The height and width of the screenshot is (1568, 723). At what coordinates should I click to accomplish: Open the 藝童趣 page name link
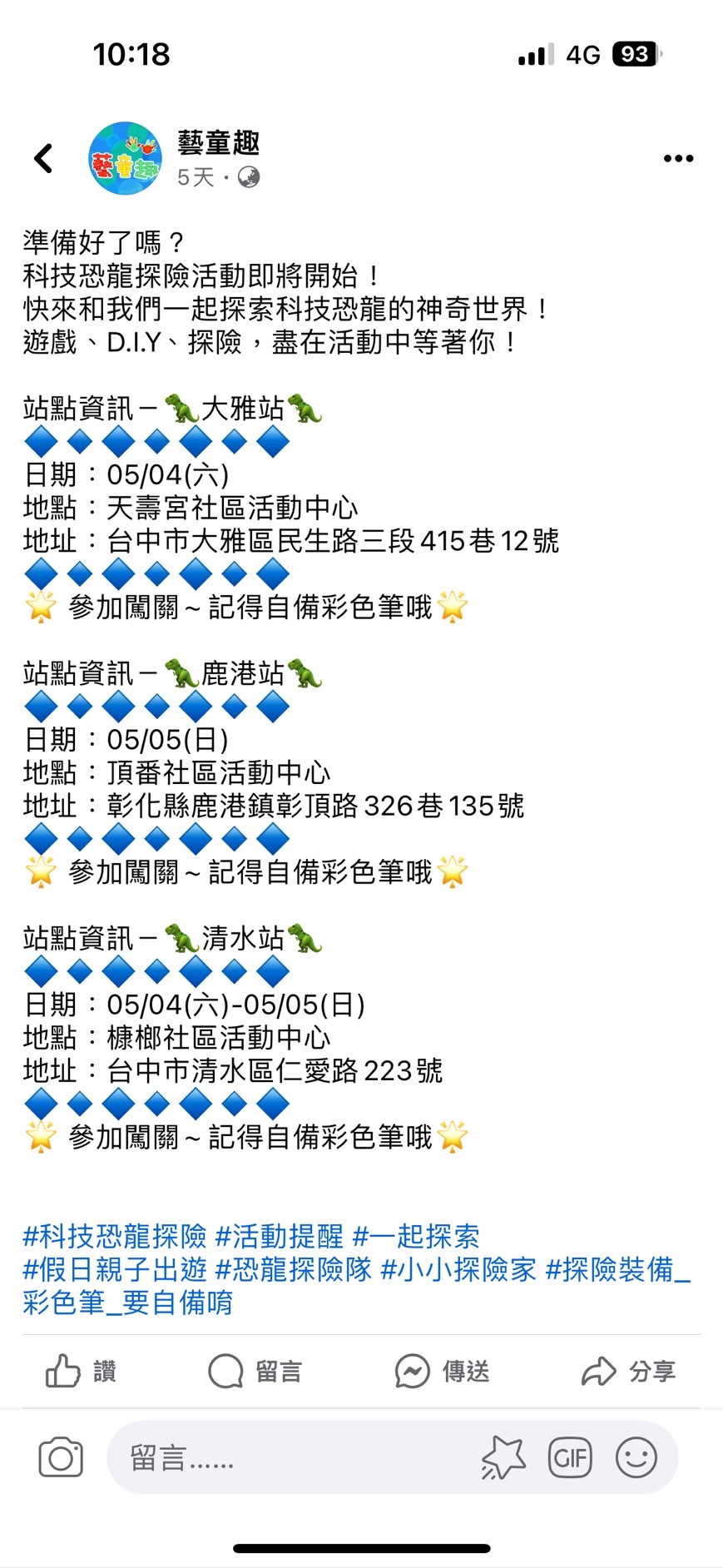click(218, 143)
